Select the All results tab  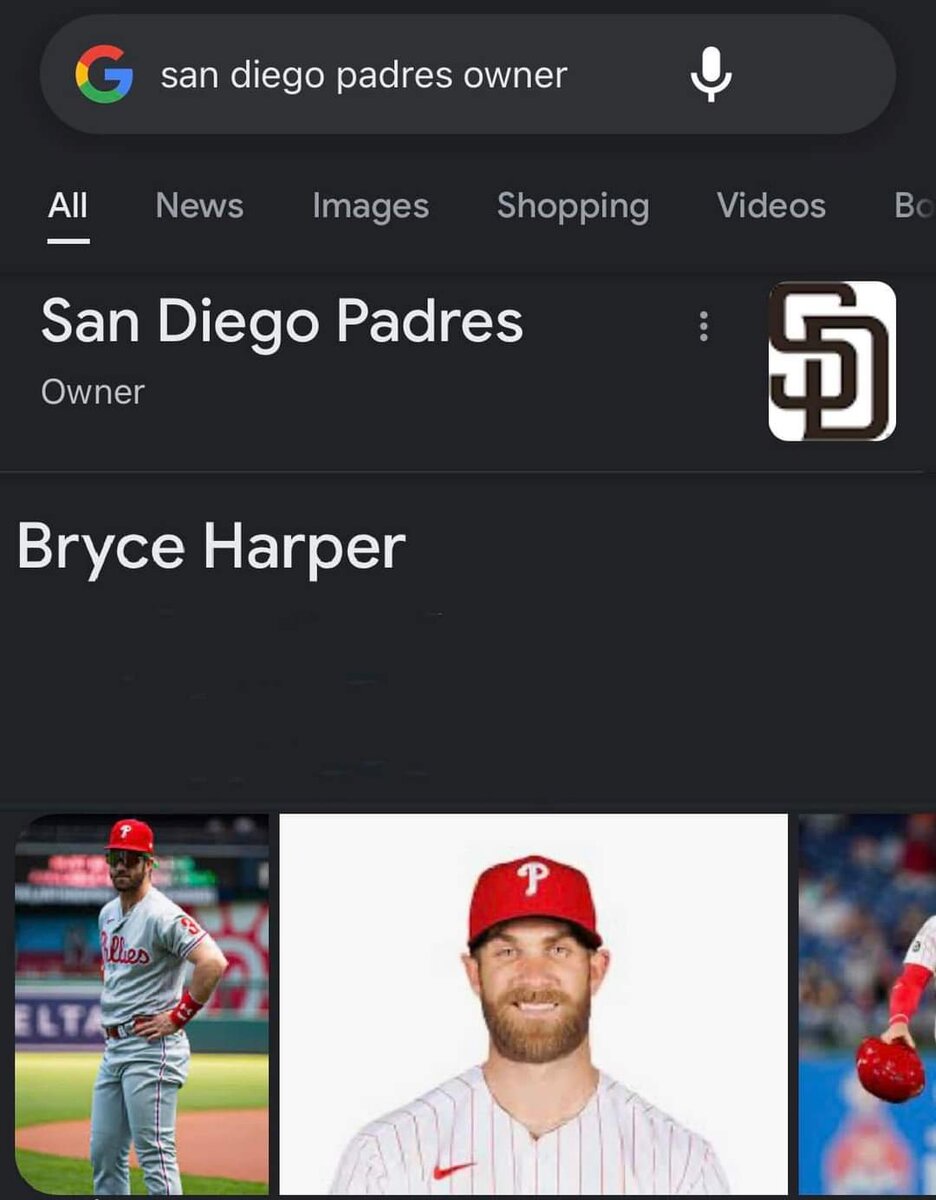(68, 206)
